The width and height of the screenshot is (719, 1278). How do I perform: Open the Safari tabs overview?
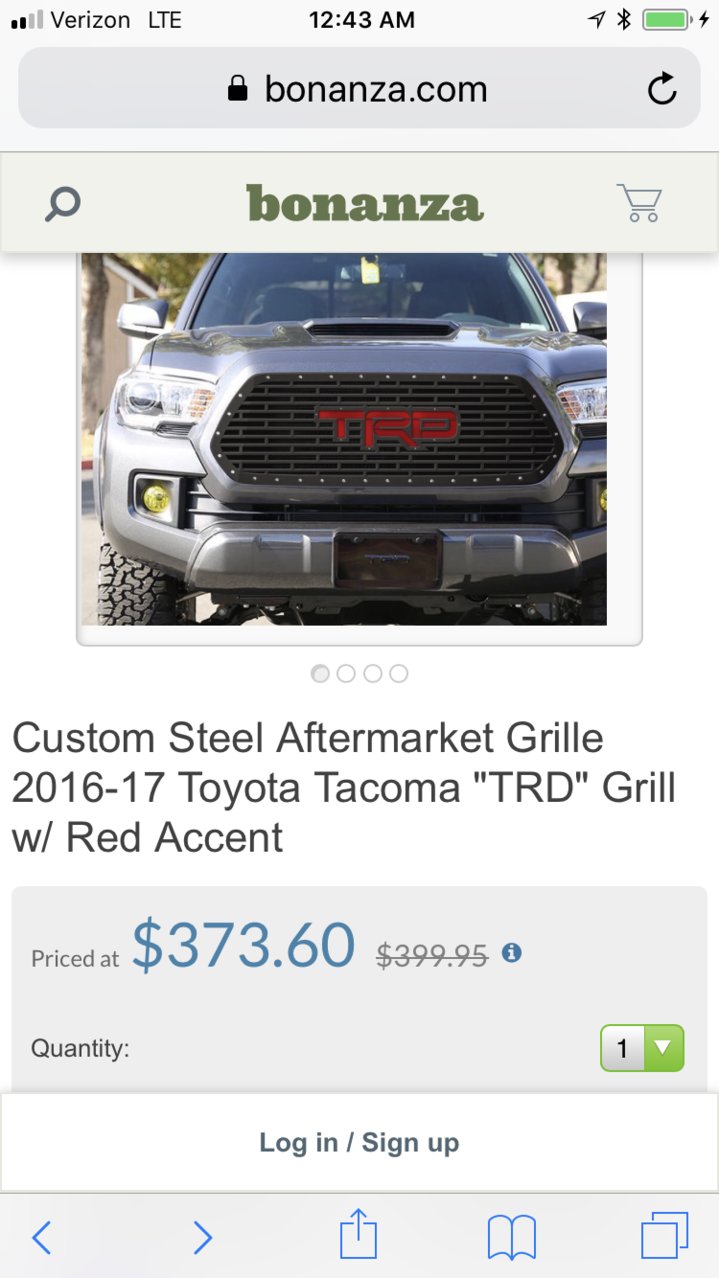[664, 1236]
